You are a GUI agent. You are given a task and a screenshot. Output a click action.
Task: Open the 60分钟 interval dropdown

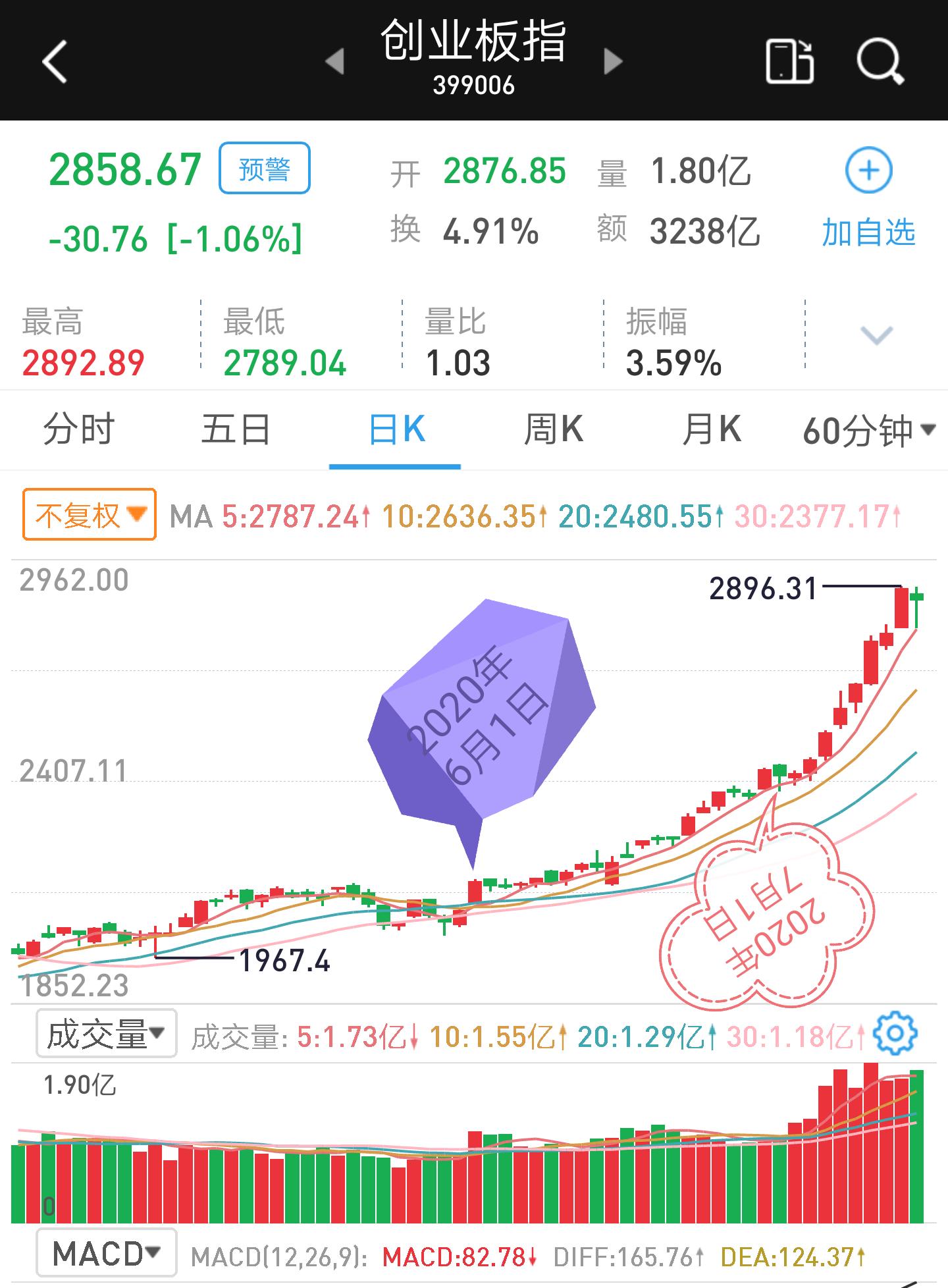point(864,429)
